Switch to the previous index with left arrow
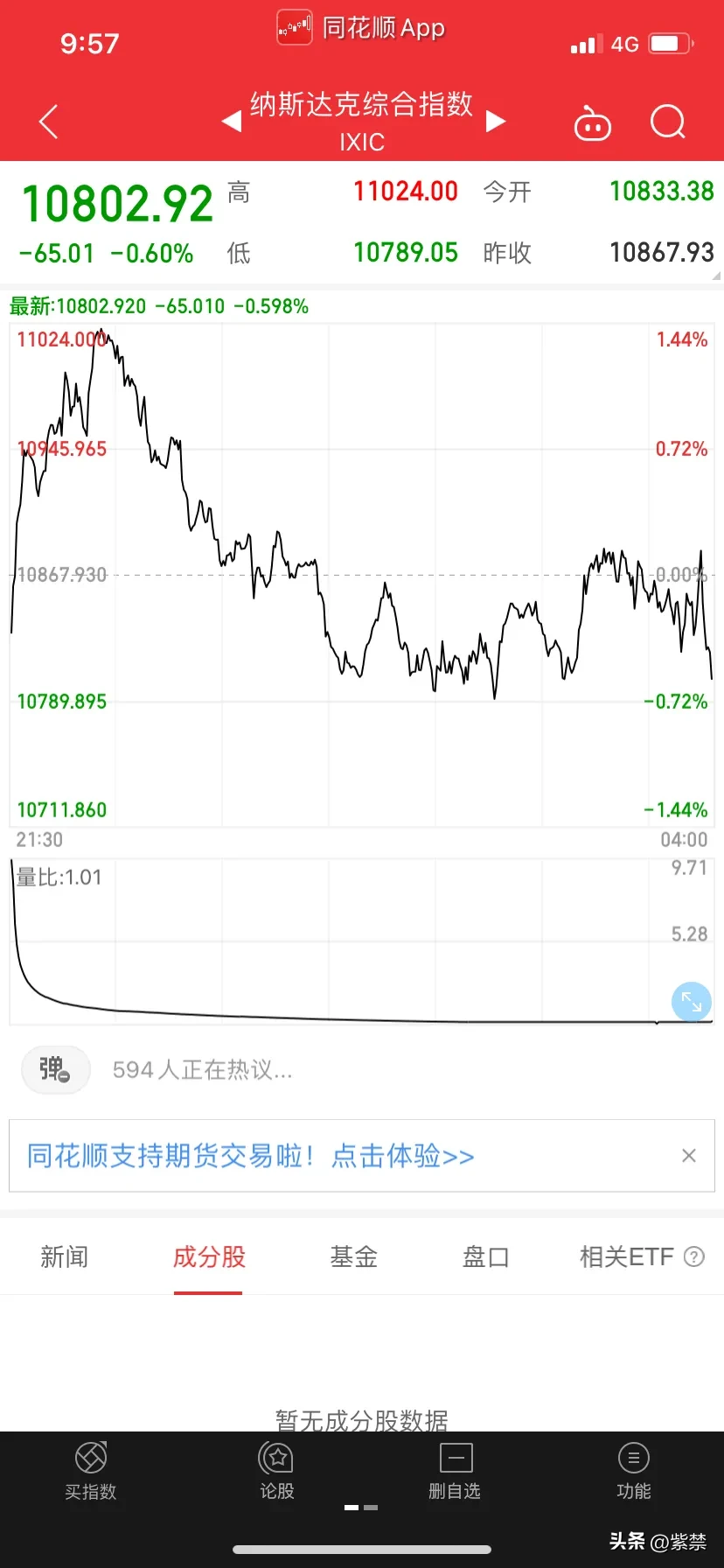 click(232, 121)
